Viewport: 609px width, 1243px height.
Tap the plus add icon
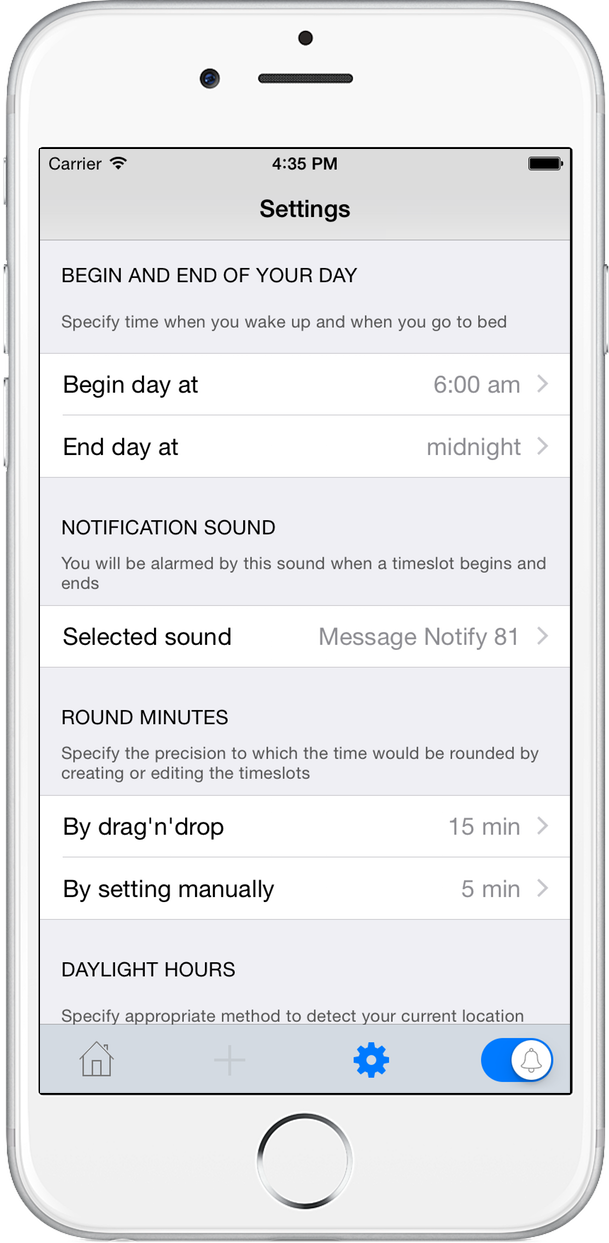229,1060
